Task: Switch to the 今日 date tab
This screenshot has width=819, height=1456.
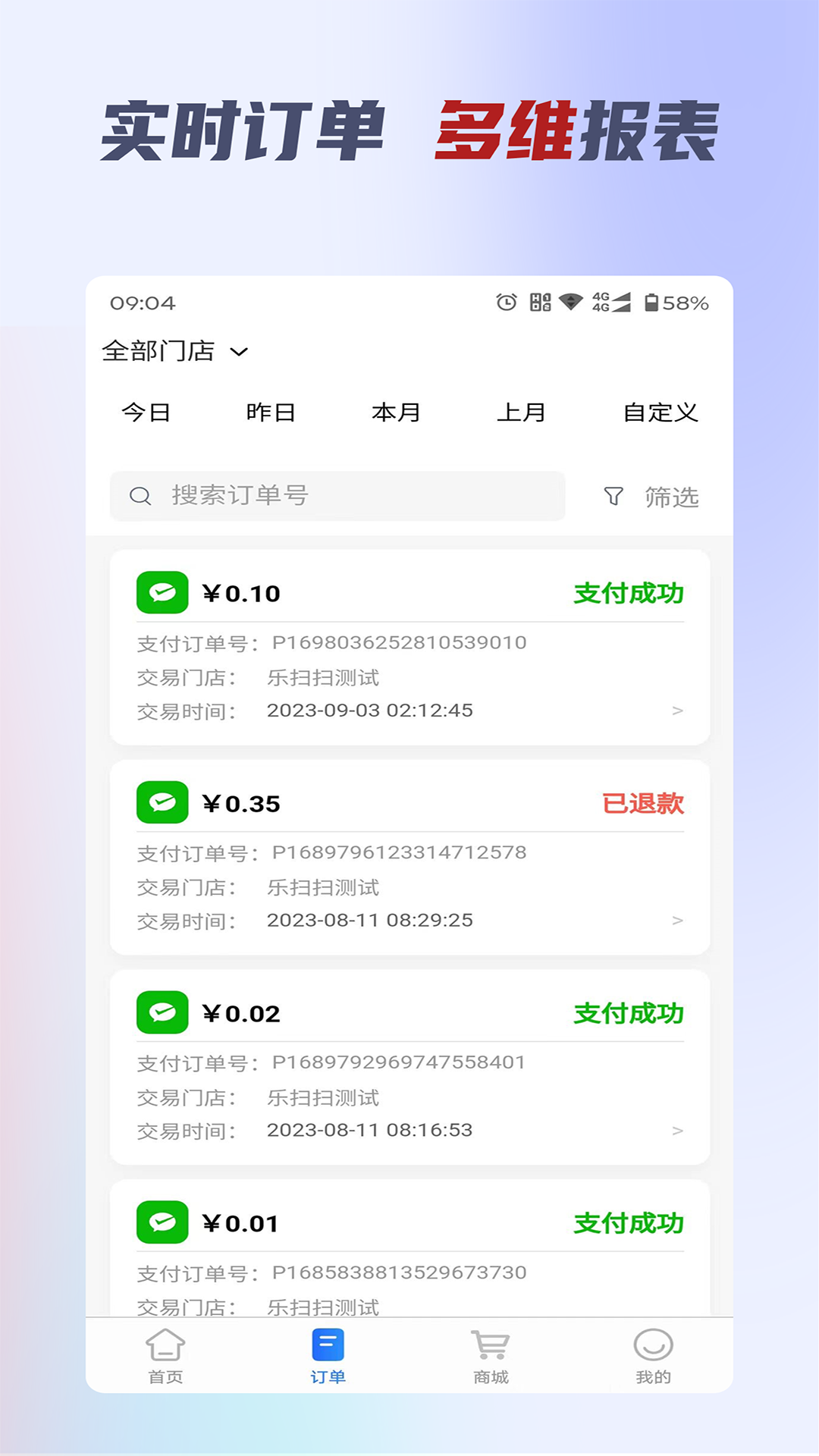Action: pyautogui.click(x=147, y=412)
